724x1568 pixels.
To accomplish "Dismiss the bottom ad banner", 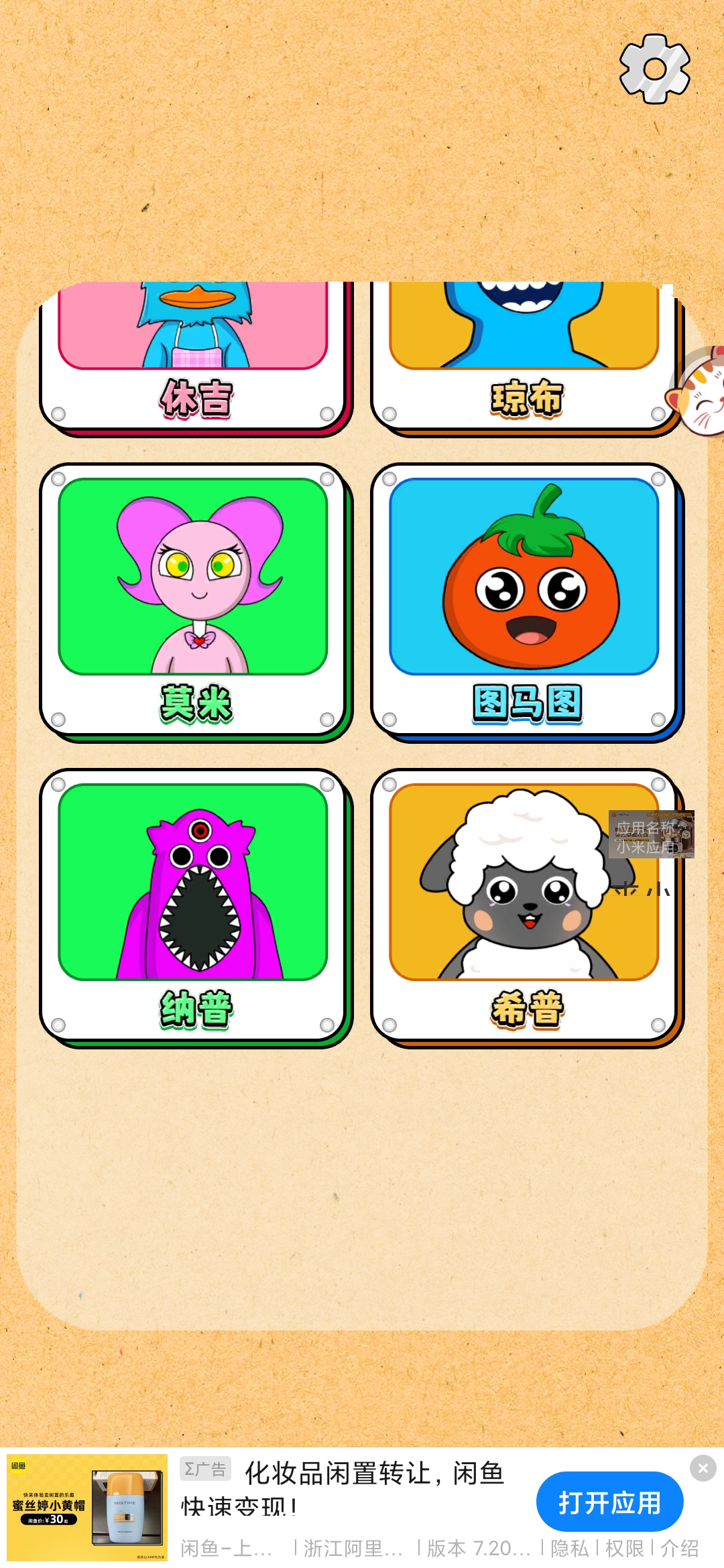I will coord(703,1468).
